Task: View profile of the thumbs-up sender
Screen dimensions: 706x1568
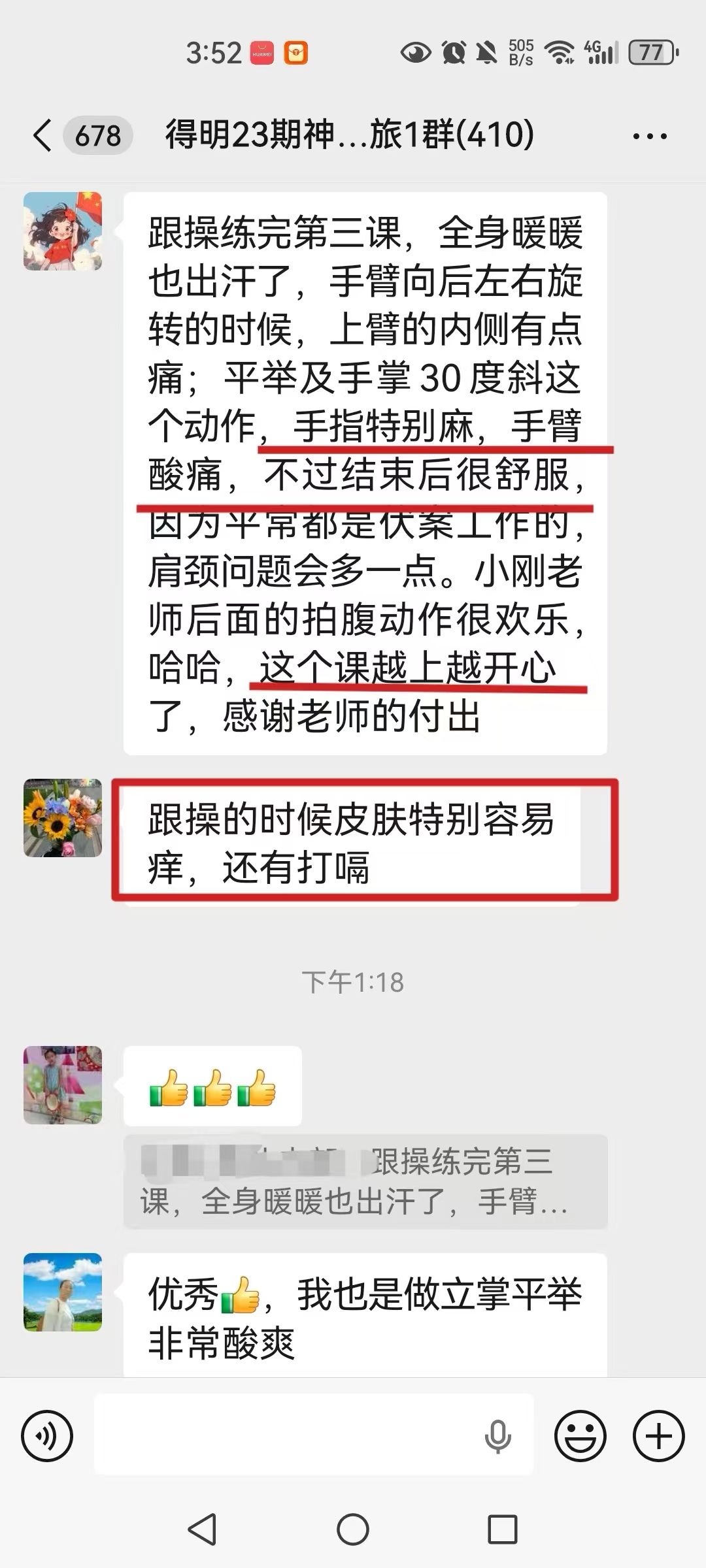Action: click(x=63, y=1085)
